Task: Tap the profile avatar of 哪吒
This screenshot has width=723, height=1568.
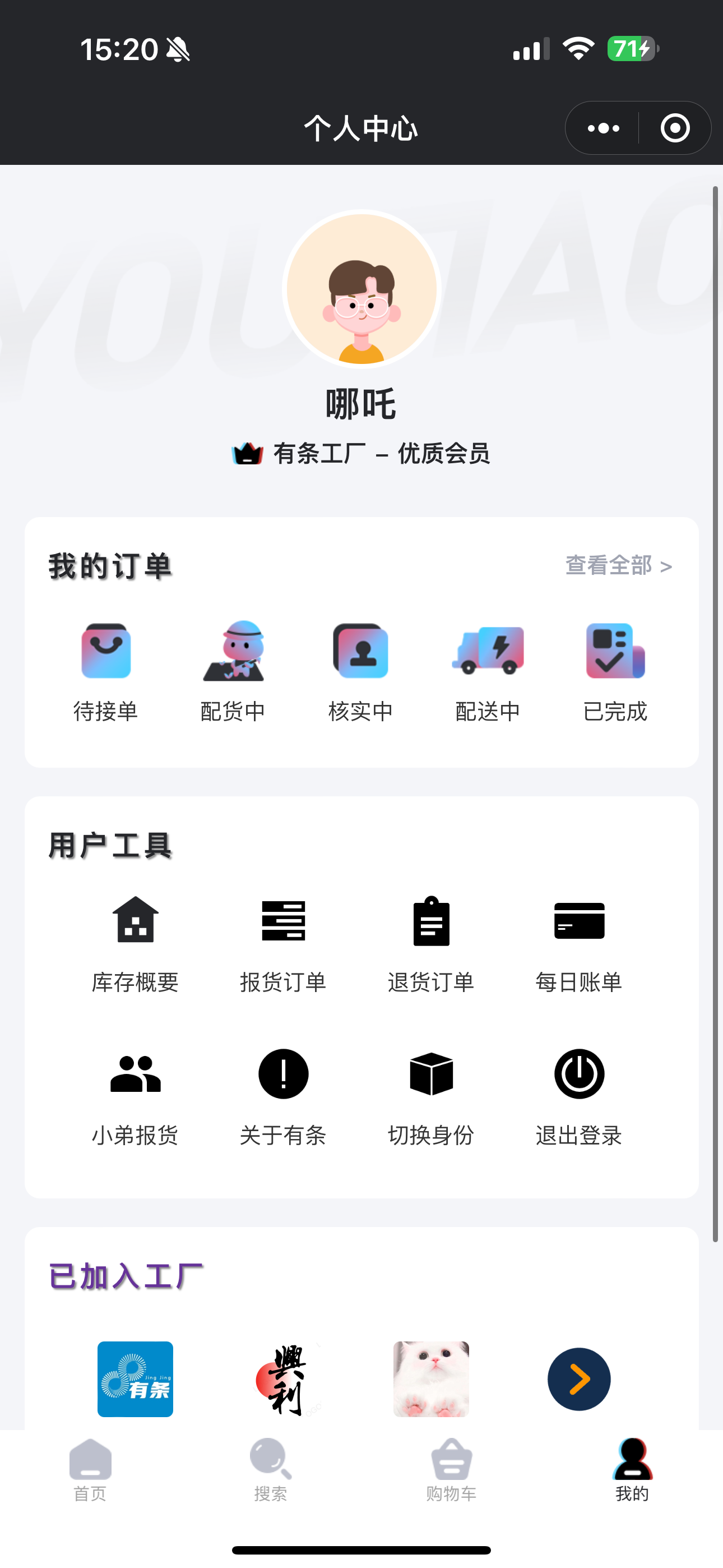Action: [361, 289]
